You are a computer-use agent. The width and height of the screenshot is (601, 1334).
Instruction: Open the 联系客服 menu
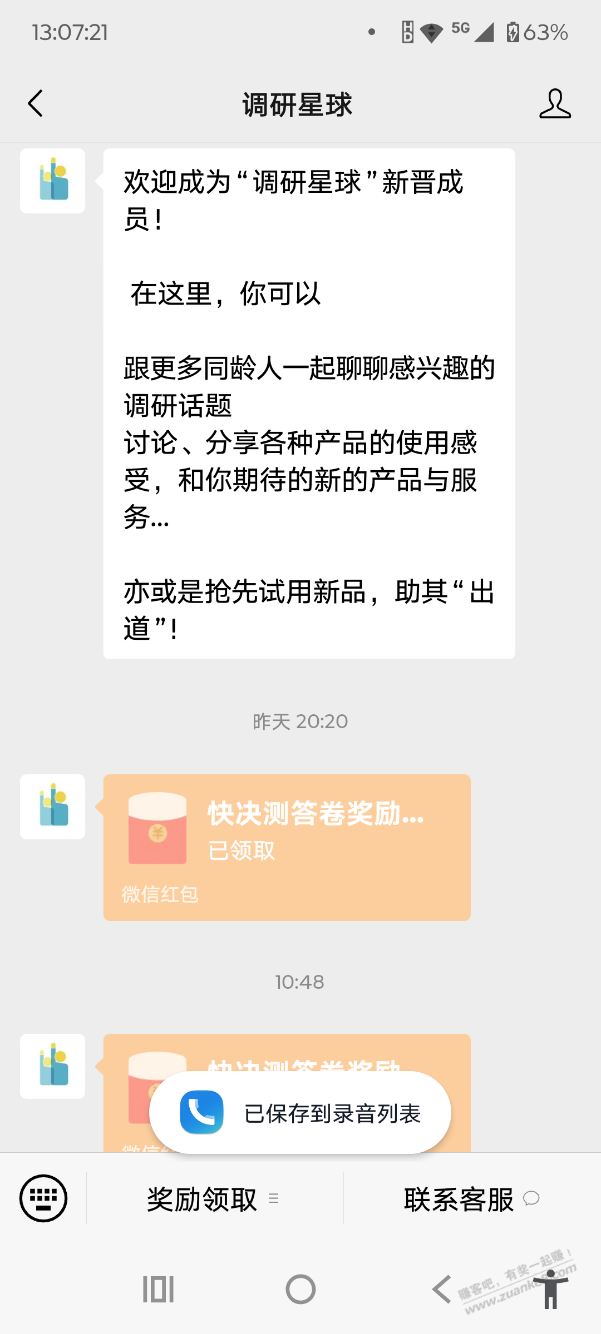(x=472, y=1198)
